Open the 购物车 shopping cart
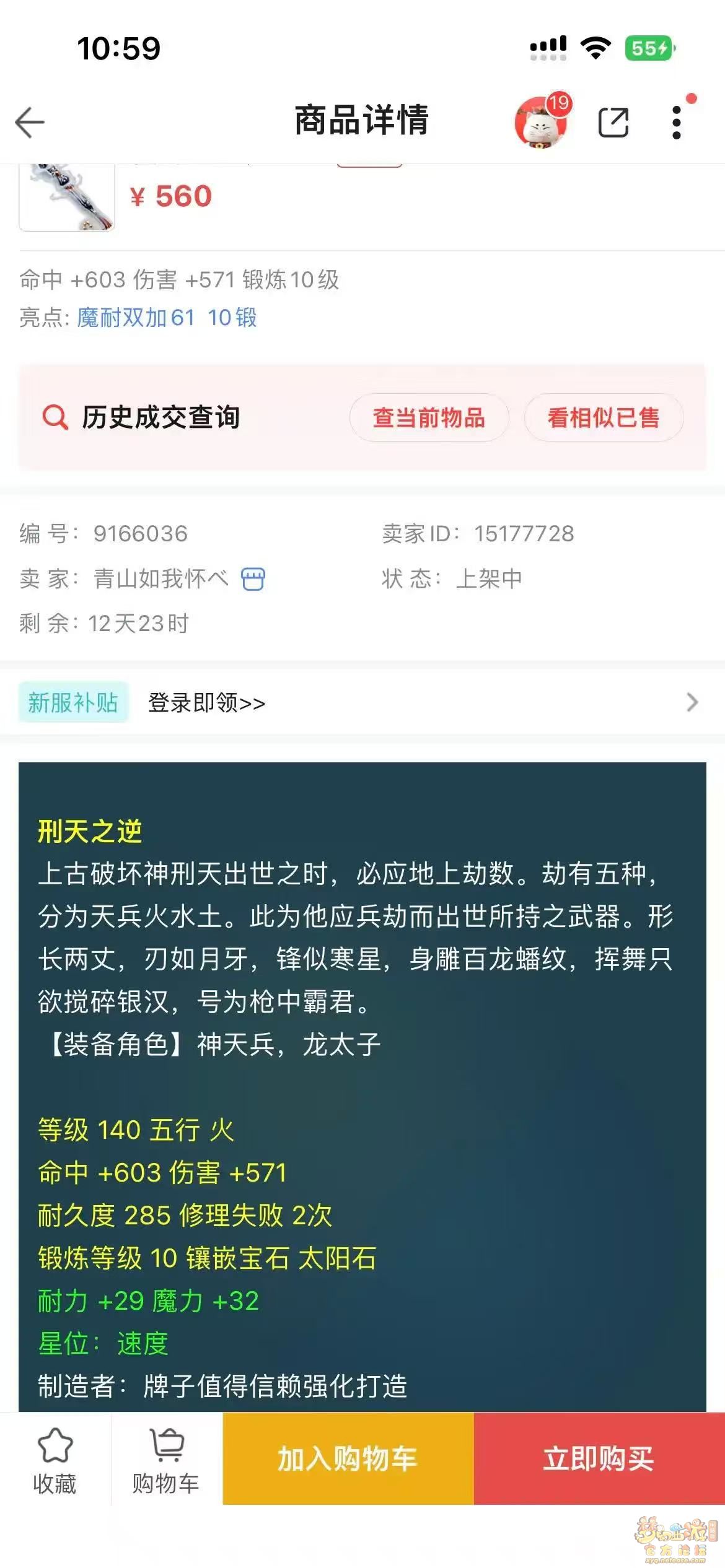725x1568 pixels. point(166,1459)
